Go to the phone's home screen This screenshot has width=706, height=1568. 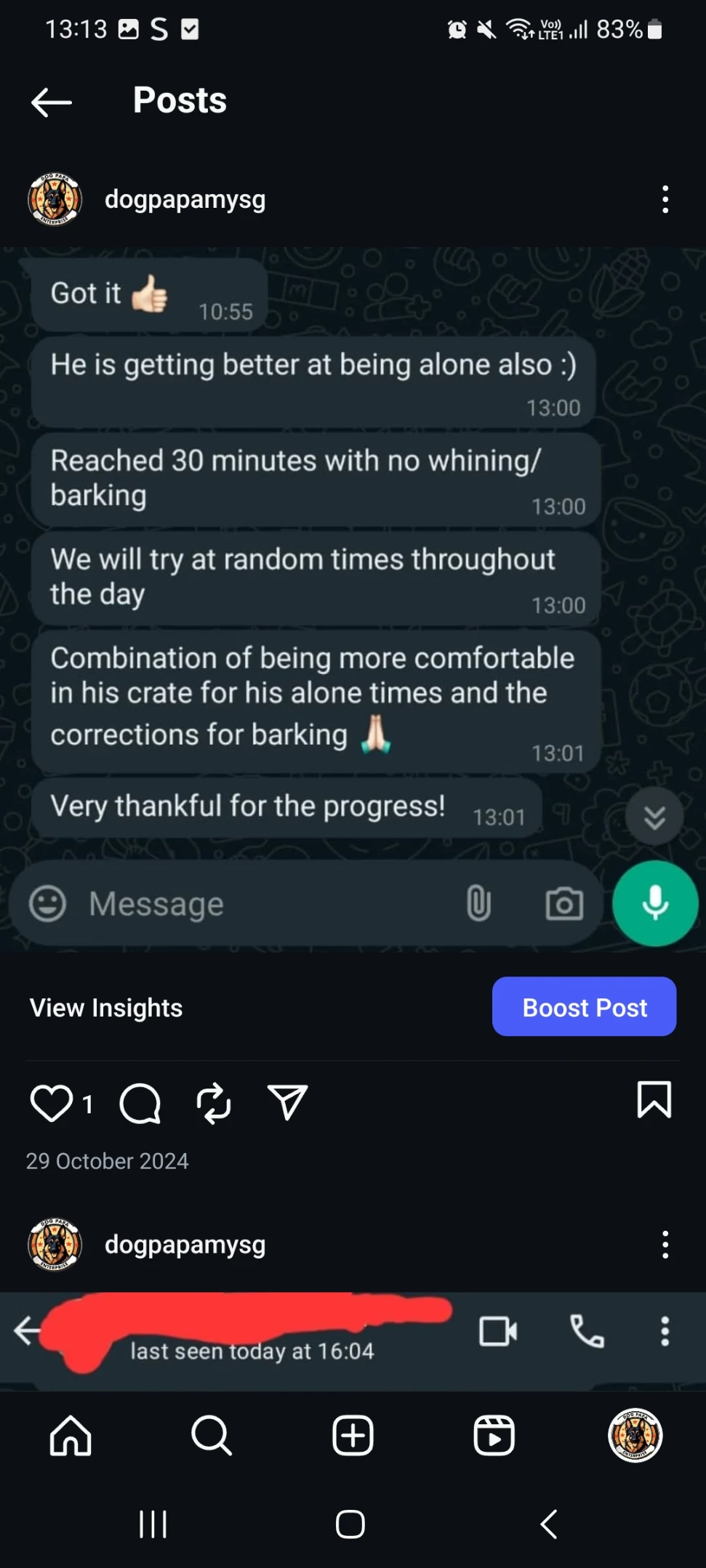[x=350, y=1524]
